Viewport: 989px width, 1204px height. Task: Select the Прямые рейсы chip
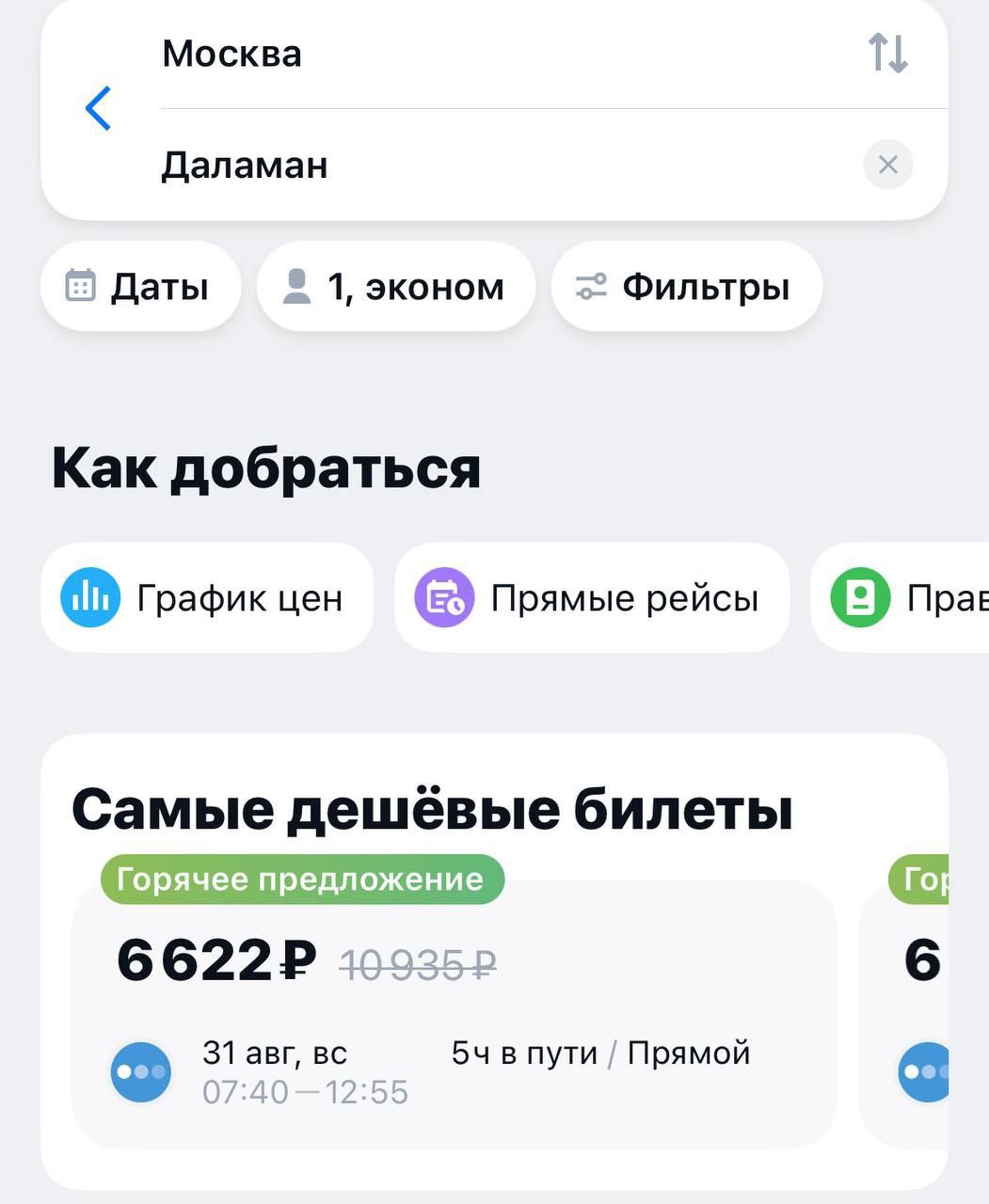click(x=592, y=598)
